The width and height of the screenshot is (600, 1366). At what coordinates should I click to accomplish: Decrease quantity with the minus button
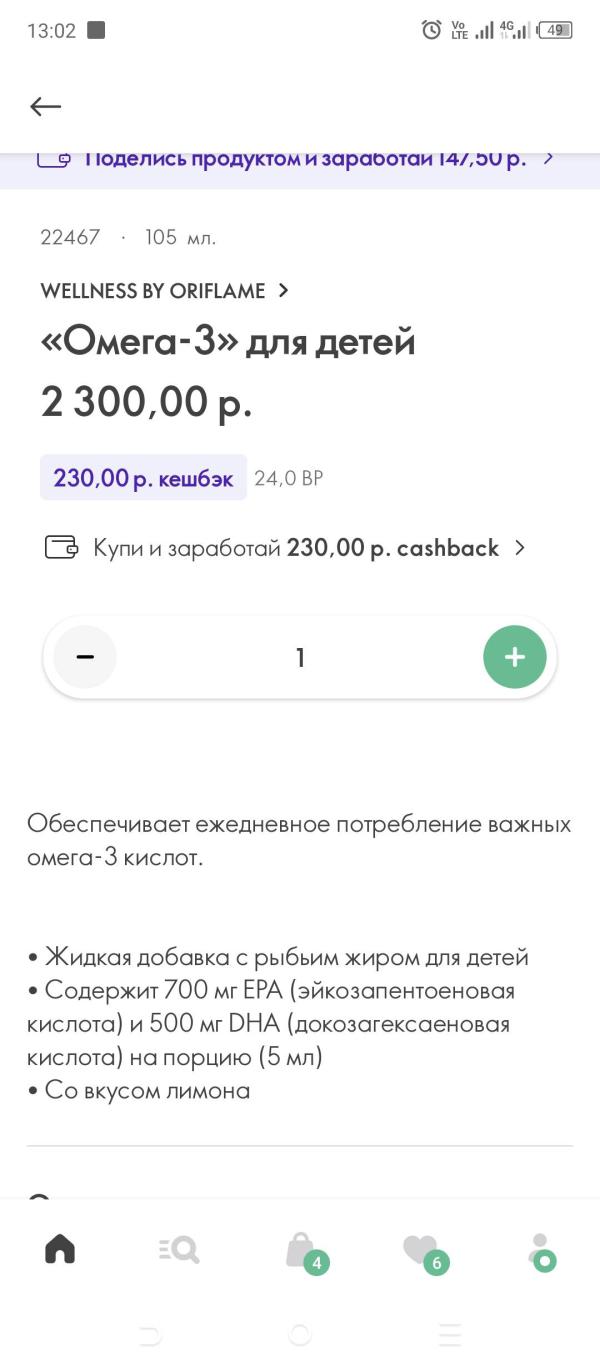(85, 657)
